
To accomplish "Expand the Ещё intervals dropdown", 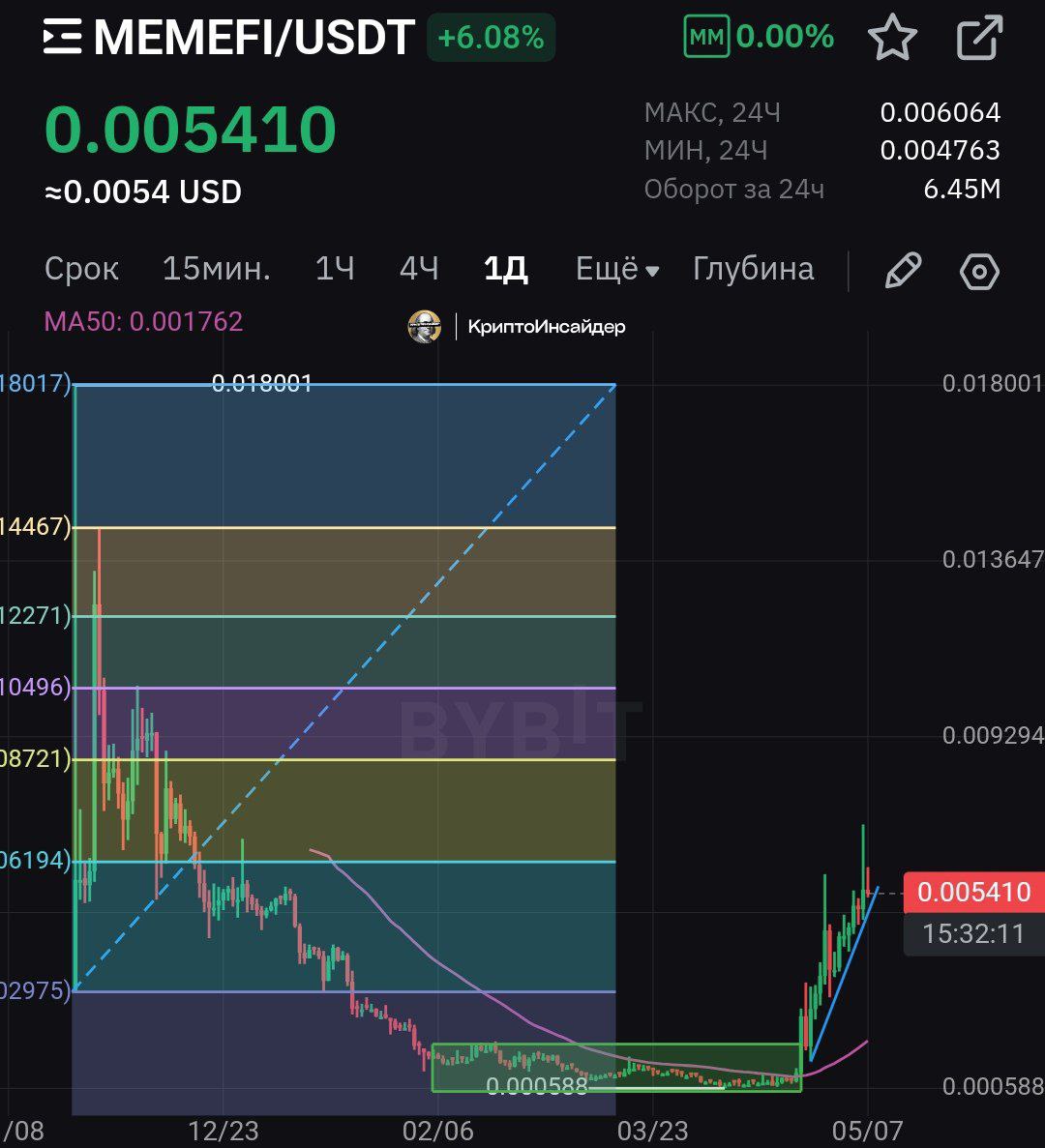I will [x=616, y=269].
